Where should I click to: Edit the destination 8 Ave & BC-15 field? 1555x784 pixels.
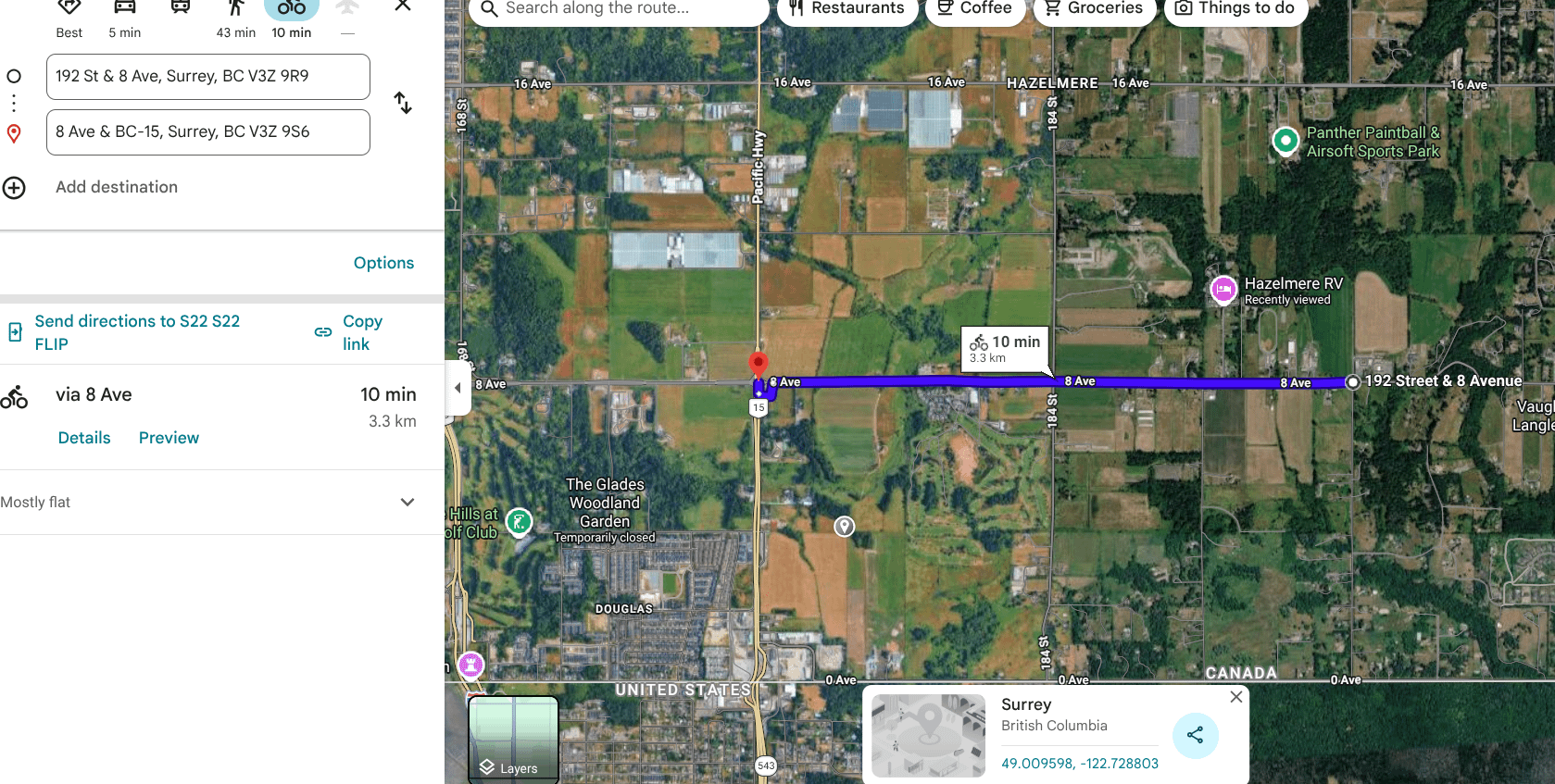pyautogui.click(x=208, y=132)
